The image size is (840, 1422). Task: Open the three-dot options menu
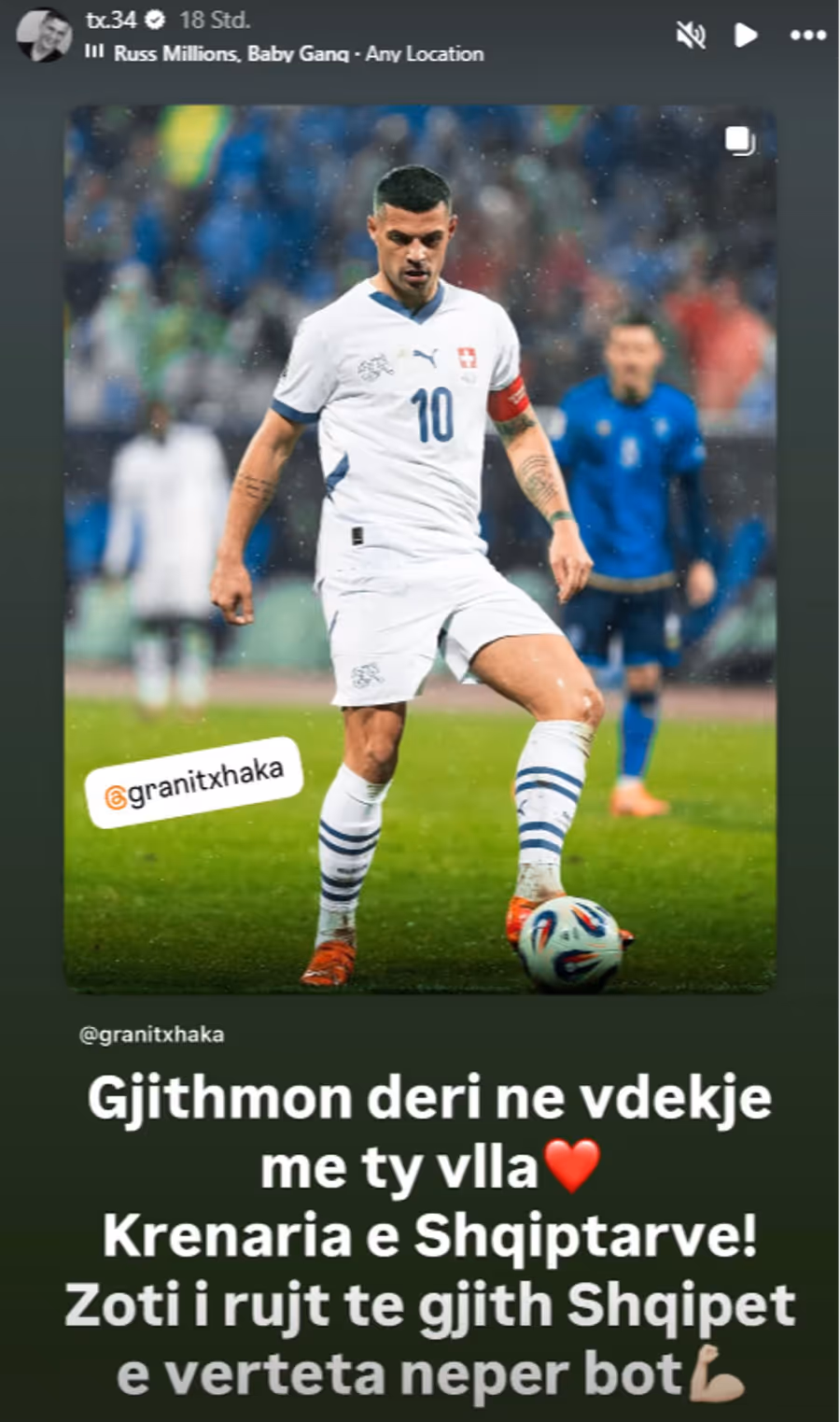coord(807,35)
